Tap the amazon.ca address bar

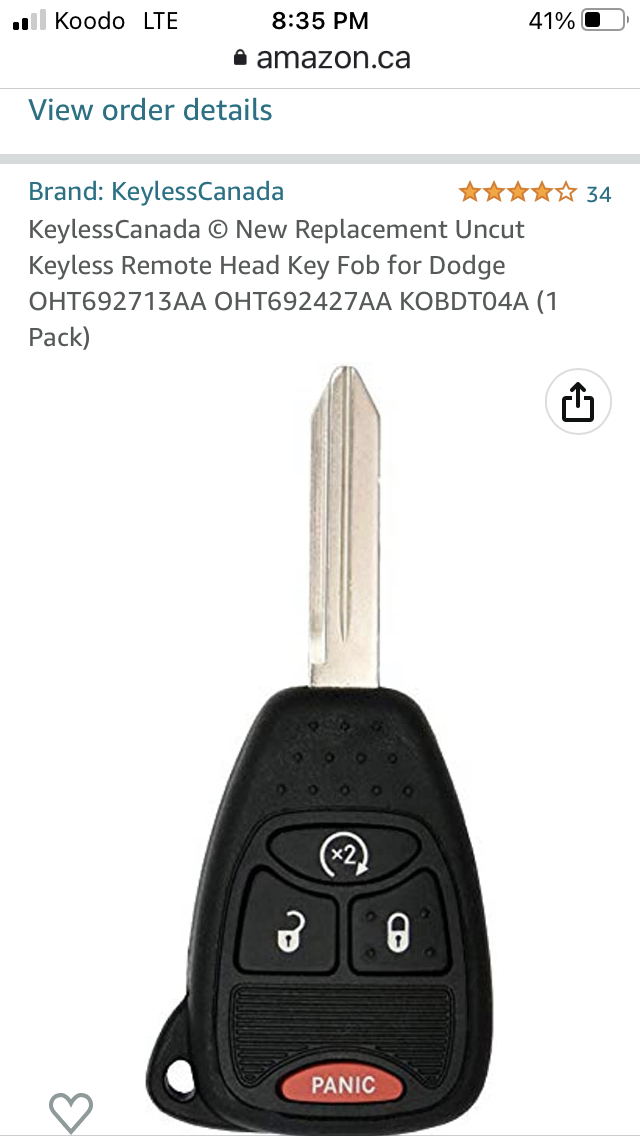tap(322, 58)
